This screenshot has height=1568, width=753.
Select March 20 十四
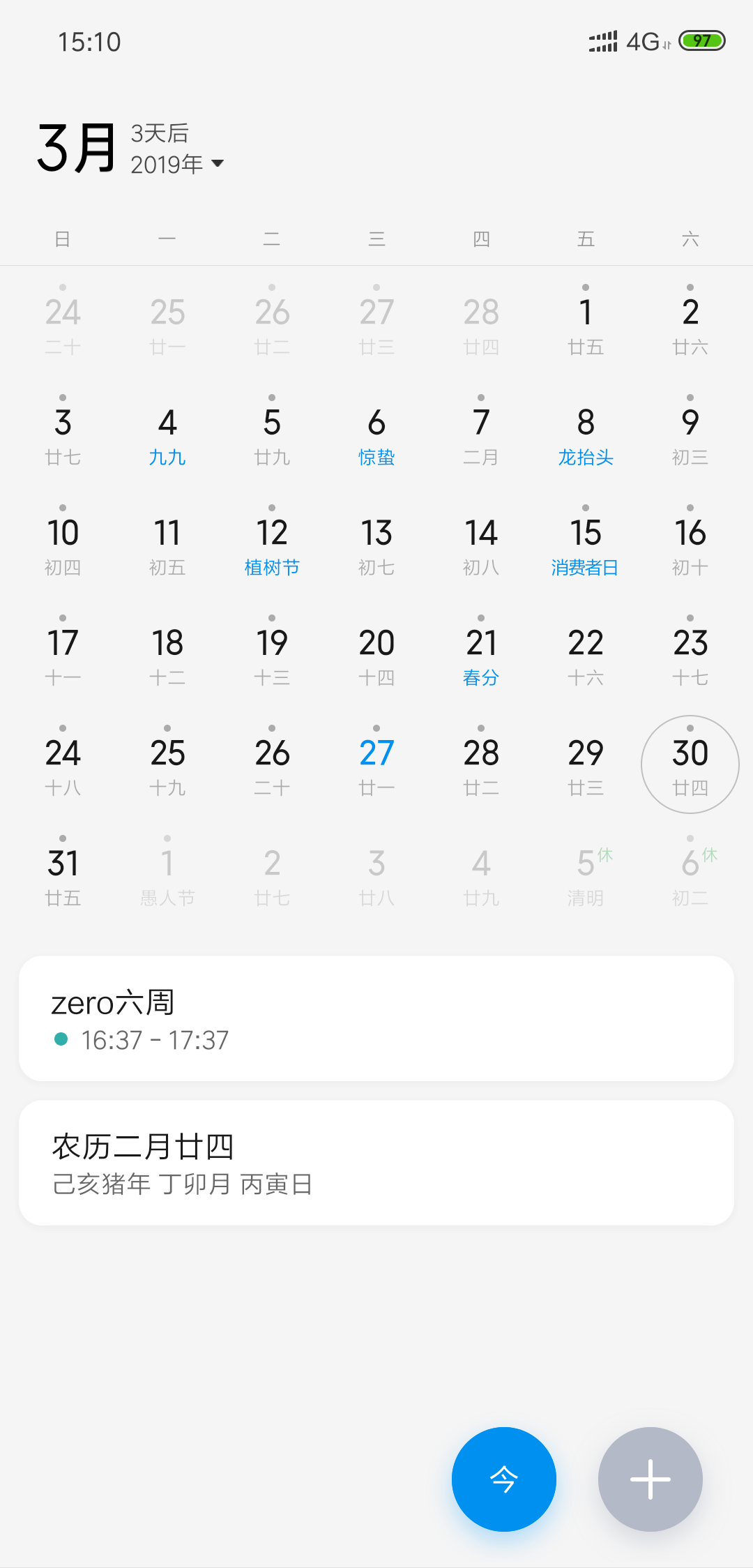click(x=376, y=654)
